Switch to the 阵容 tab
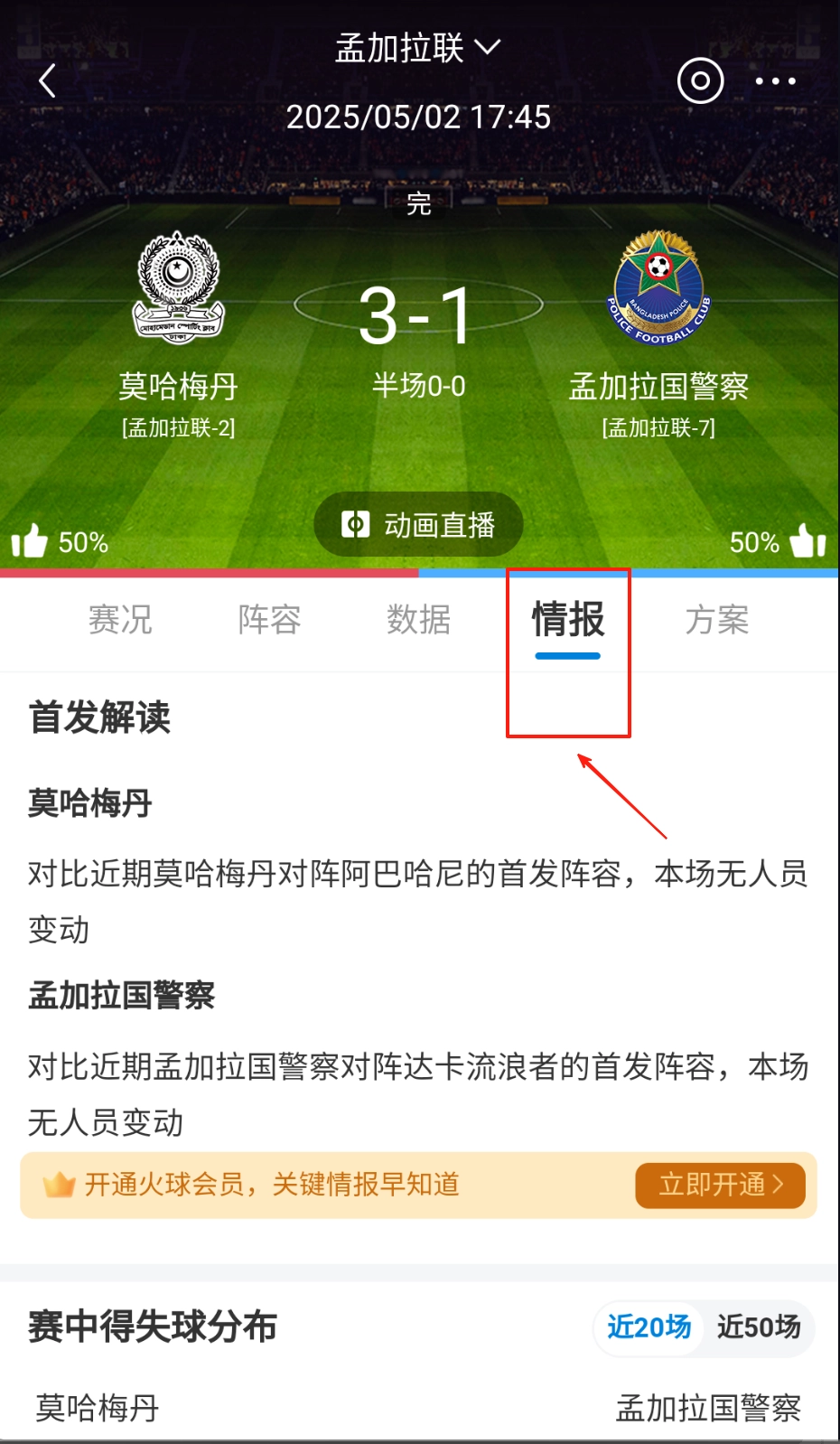840x1444 pixels. point(269,620)
